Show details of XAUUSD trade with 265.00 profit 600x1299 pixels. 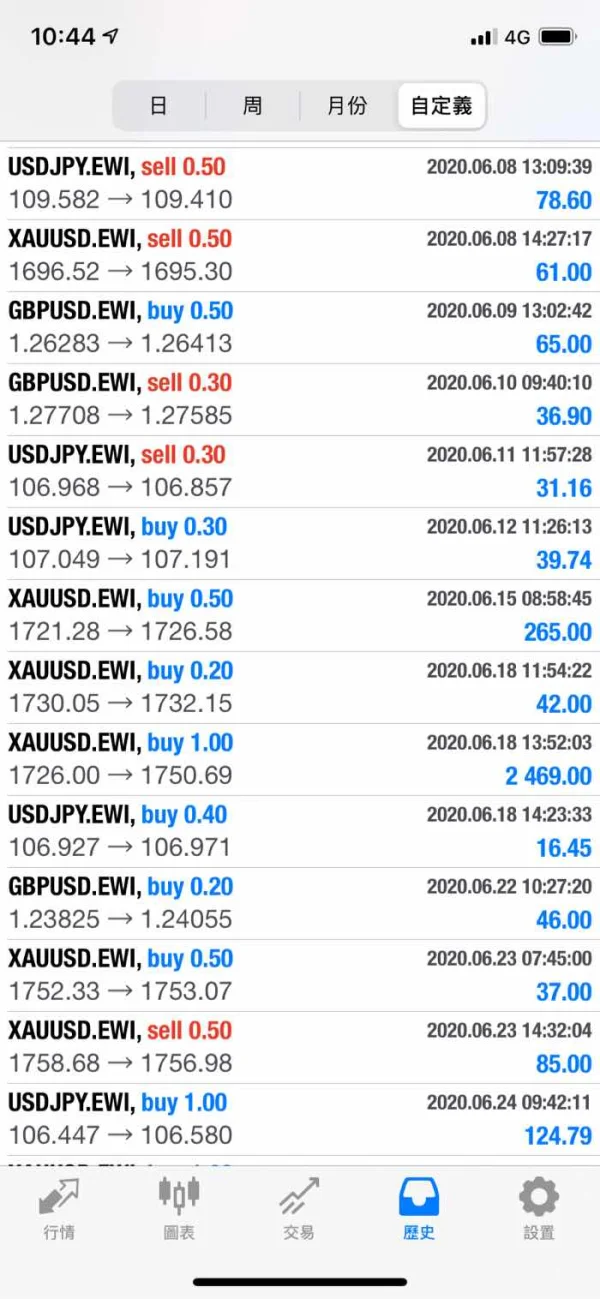click(300, 616)
